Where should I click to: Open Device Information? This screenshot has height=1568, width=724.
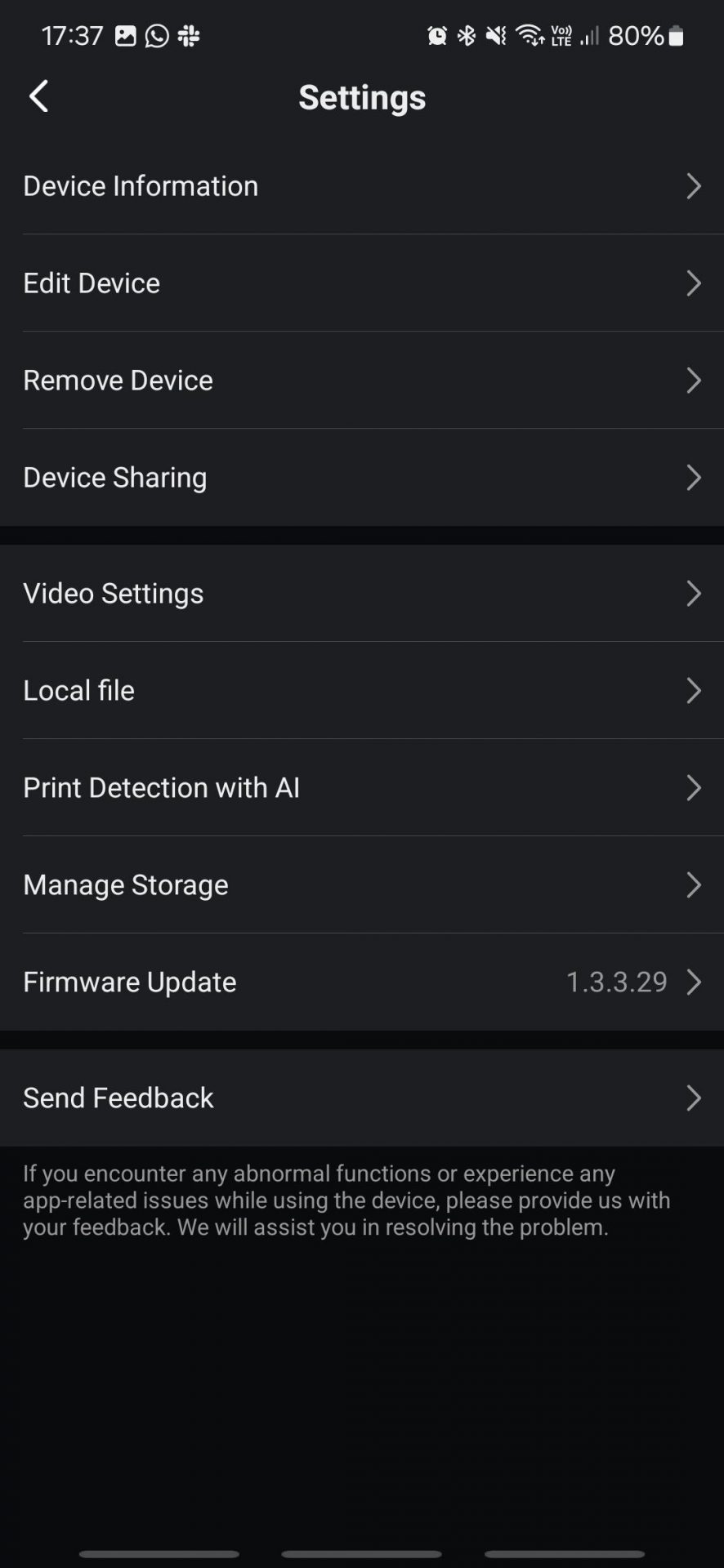(362, 186)
